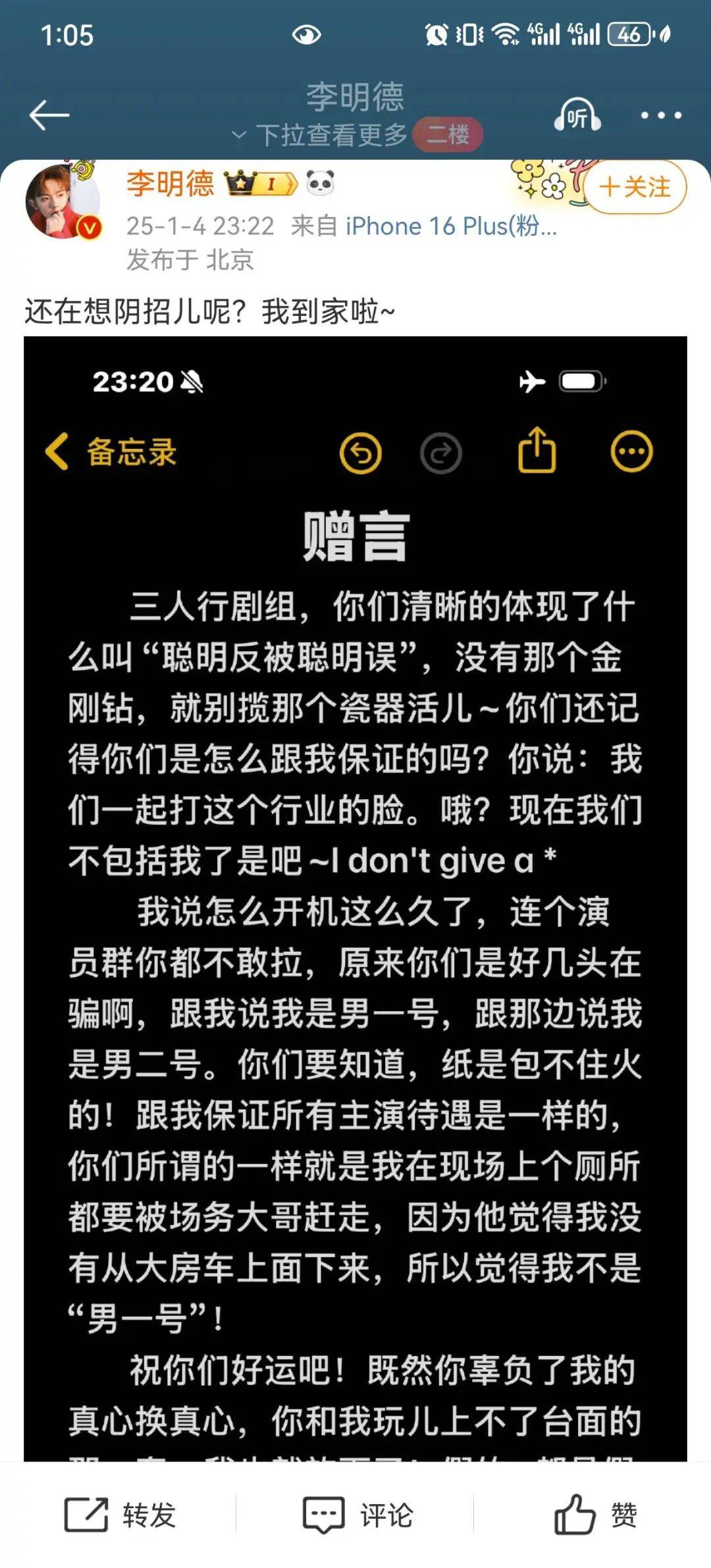Image resolution: width=711 pixels, height=1568 pixels.
Task: Like this post with 赞
Action: (x=595, y=1515)
